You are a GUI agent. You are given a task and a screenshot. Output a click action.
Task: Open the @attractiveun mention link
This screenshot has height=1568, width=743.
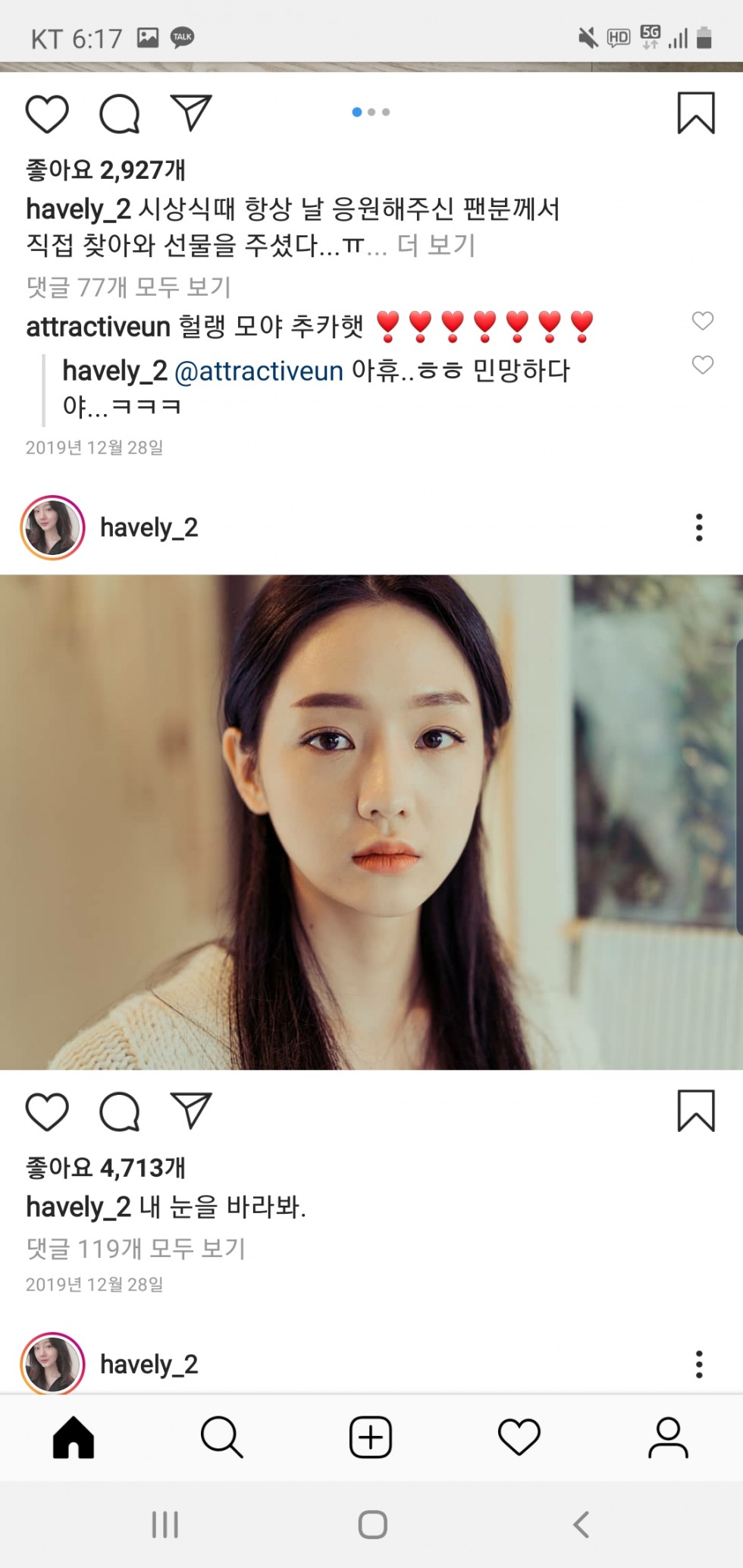click(259, 371)
